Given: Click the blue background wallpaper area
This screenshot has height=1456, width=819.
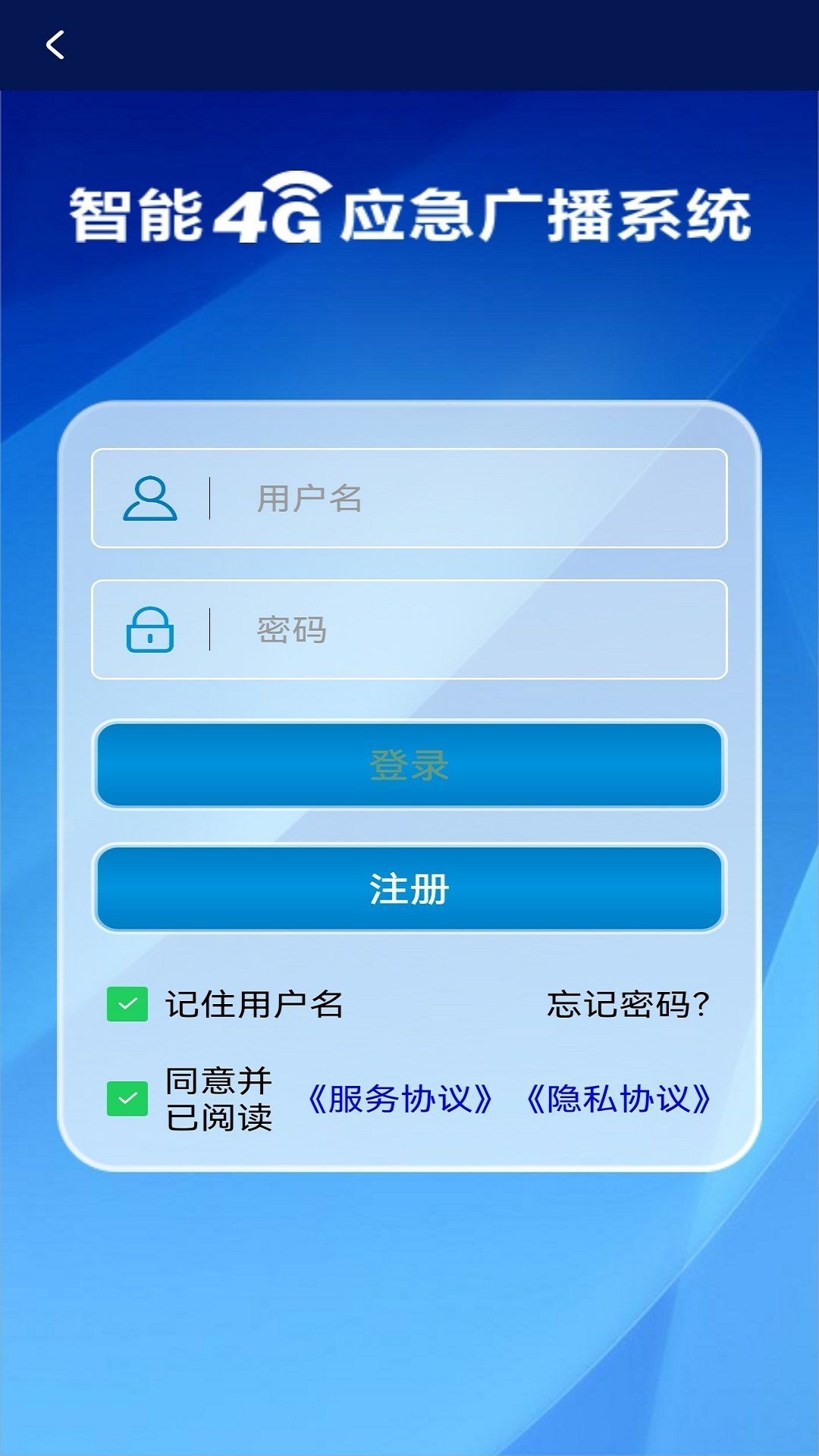Looking at the screenshot, I should pos(409,1327).
